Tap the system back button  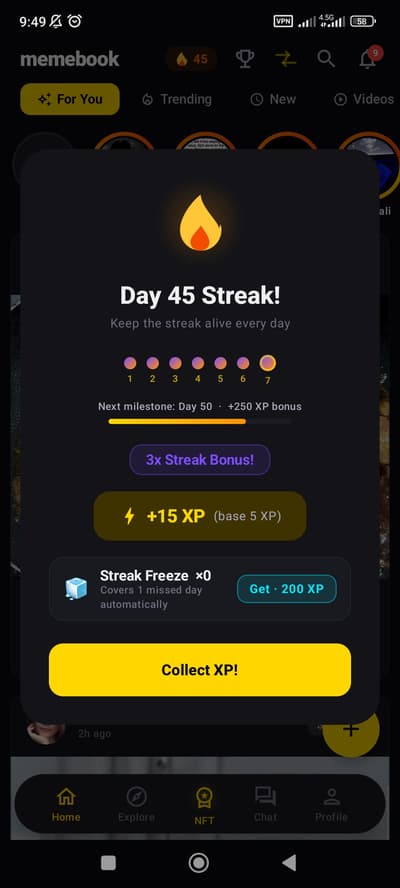(x=290, y=863)
